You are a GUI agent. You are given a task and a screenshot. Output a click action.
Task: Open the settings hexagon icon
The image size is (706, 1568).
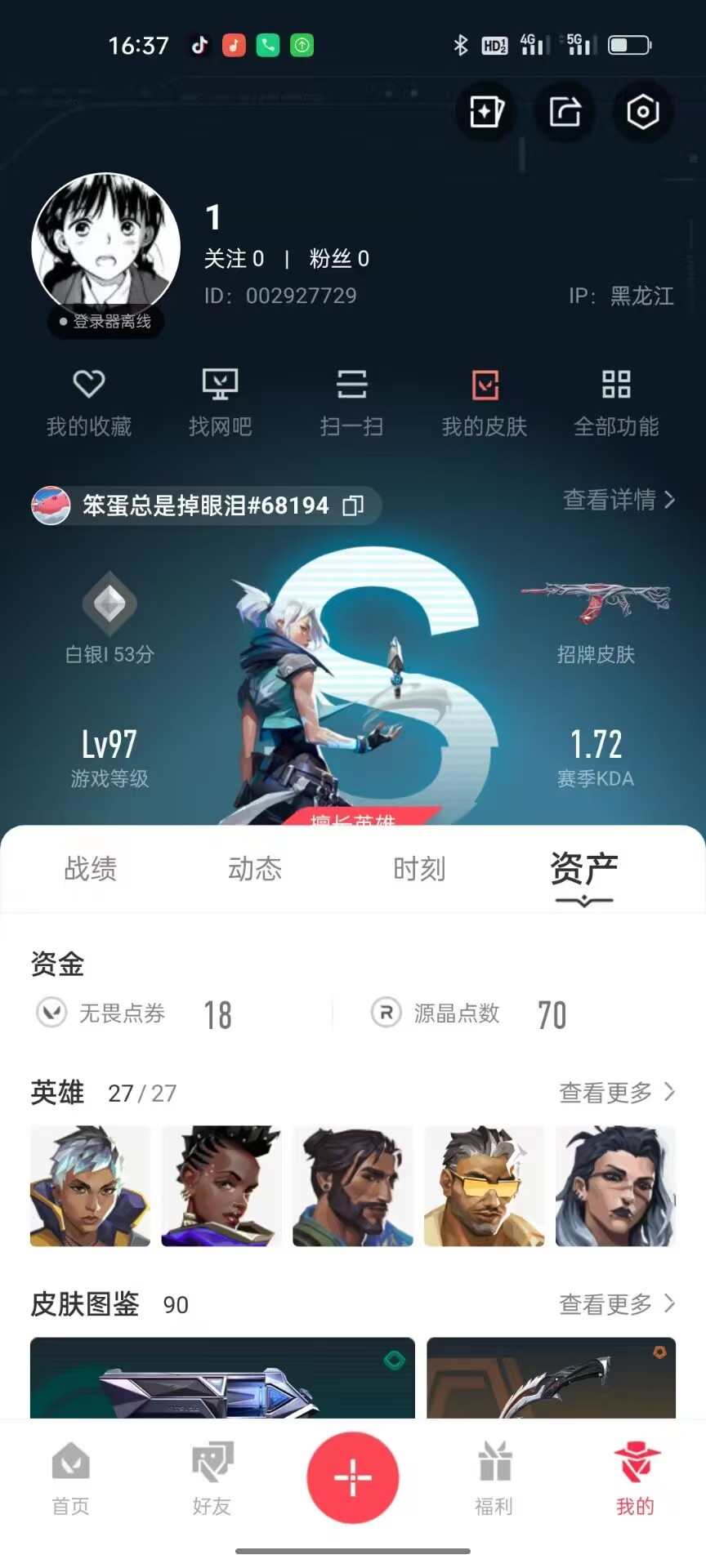(x=642, y=112)
